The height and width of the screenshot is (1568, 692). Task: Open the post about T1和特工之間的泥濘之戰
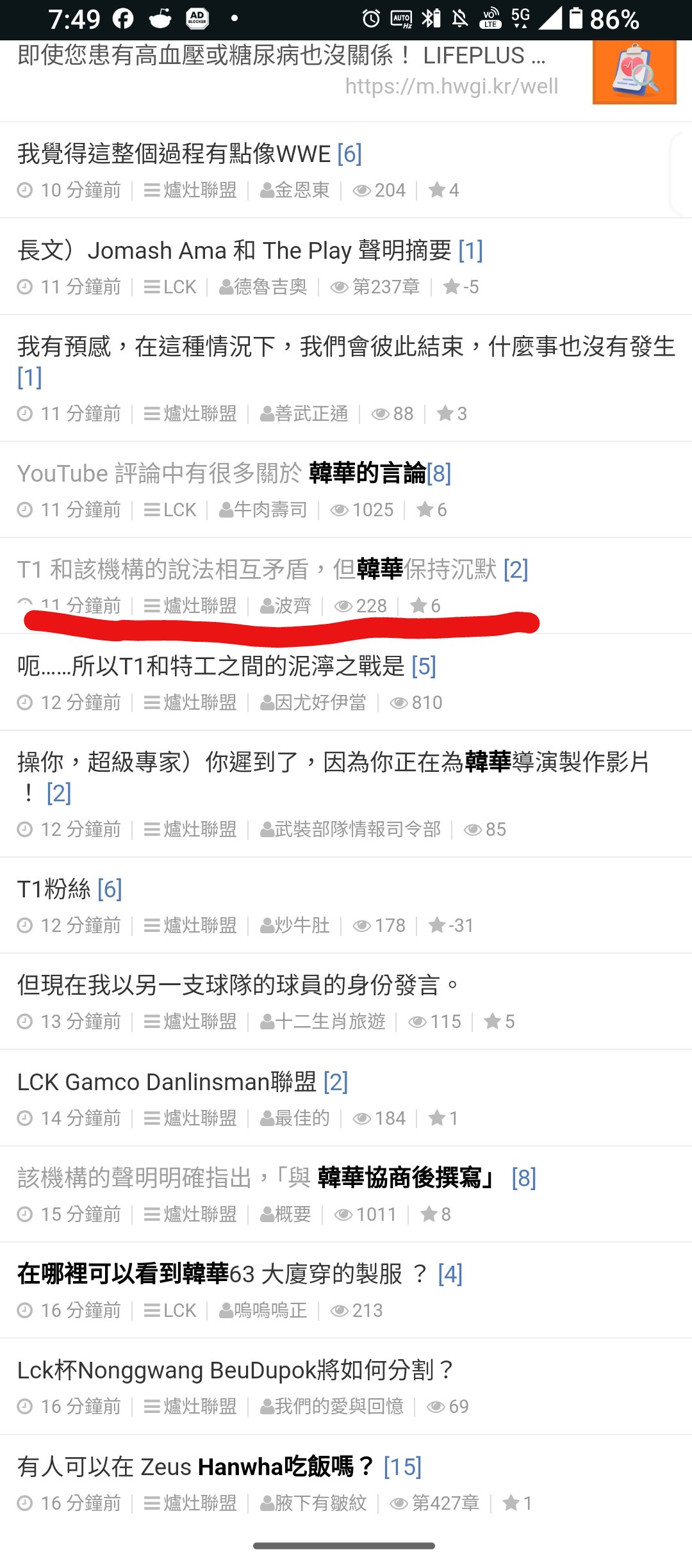pos(211,667)
